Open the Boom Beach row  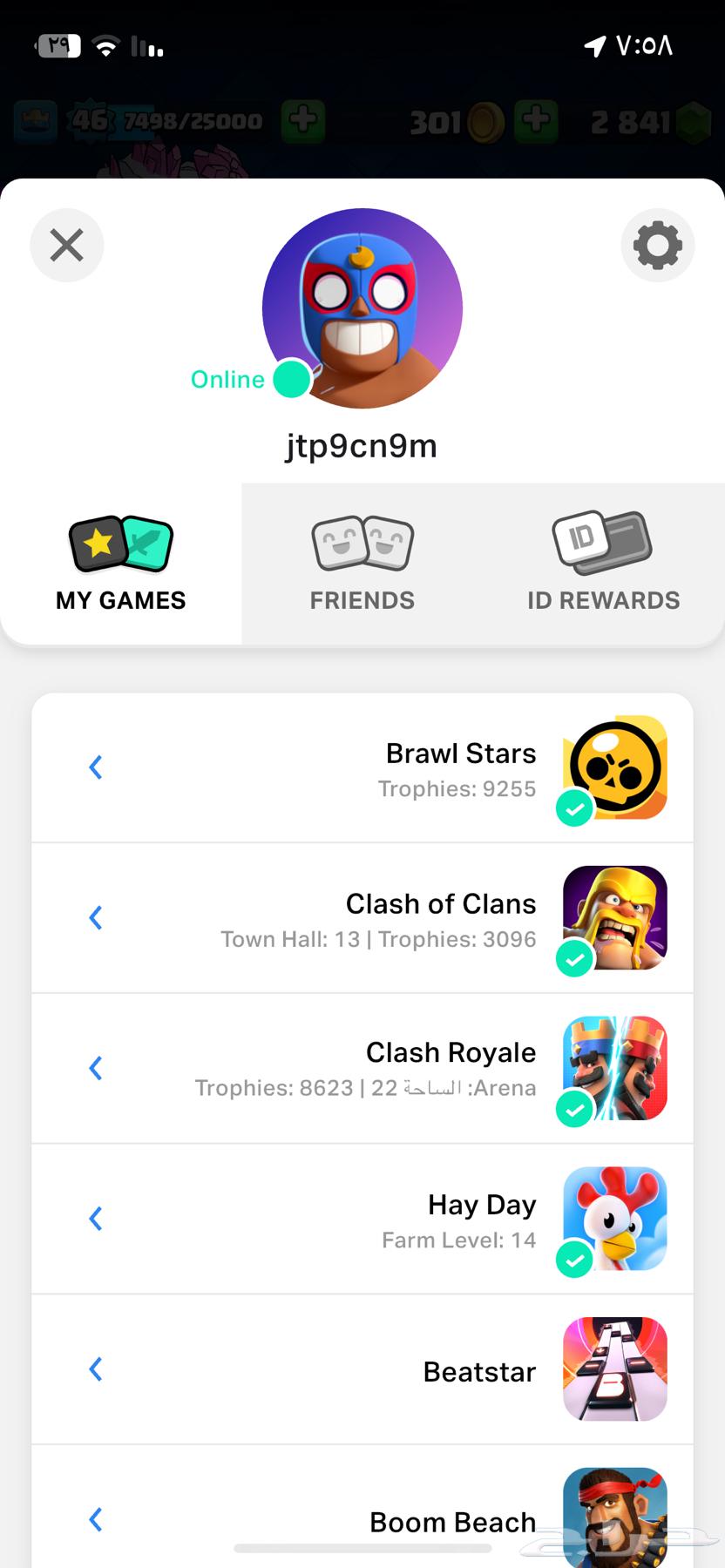tap(362, 1514)
